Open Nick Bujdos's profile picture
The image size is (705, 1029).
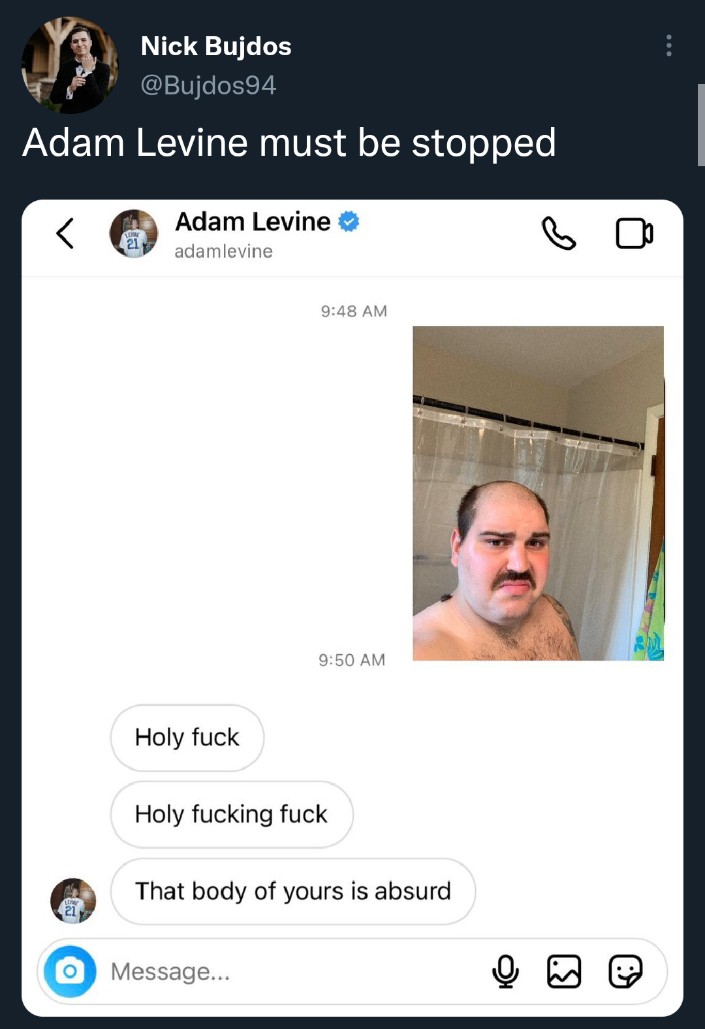69,64
